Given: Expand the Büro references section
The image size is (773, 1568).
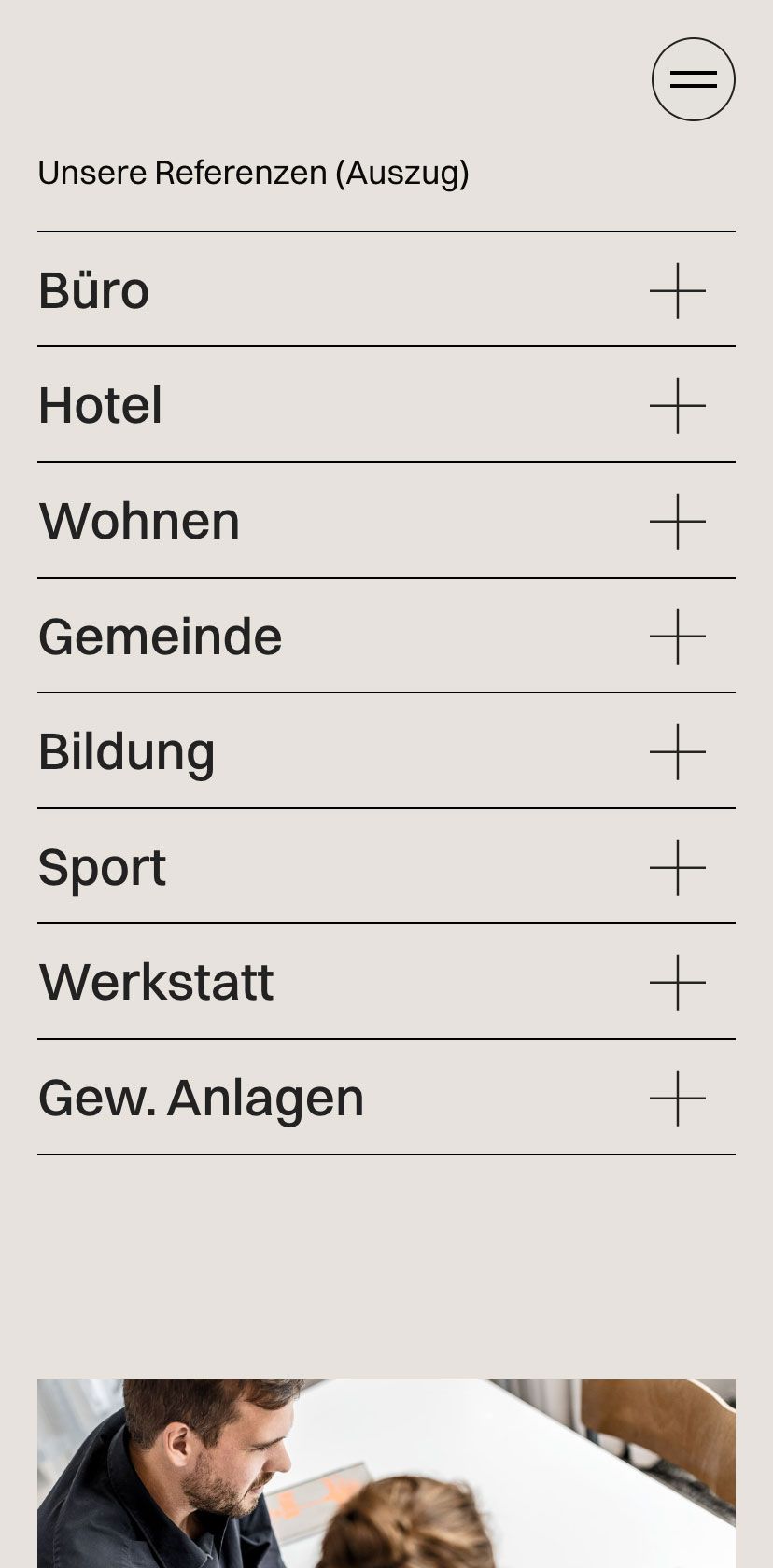Looking at the screenshot, I should (677, 290).
